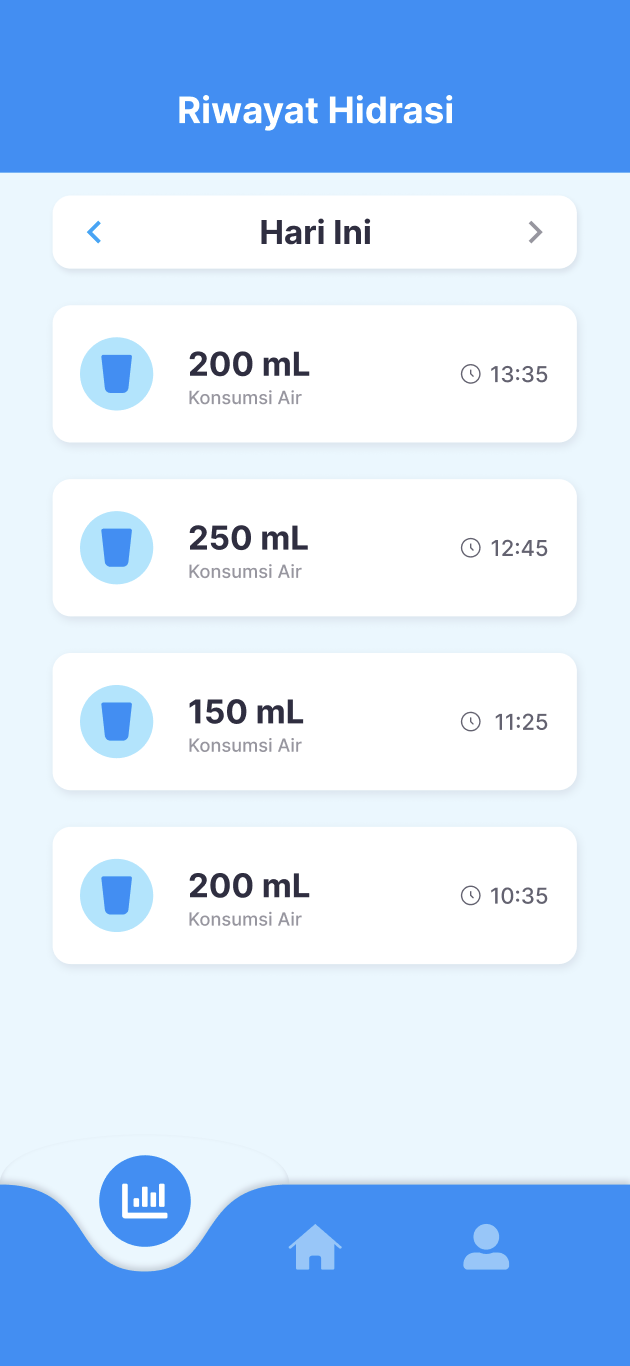630x1366 pixels.
Task: Switch to the home tab
Action: coord(315,1247)
